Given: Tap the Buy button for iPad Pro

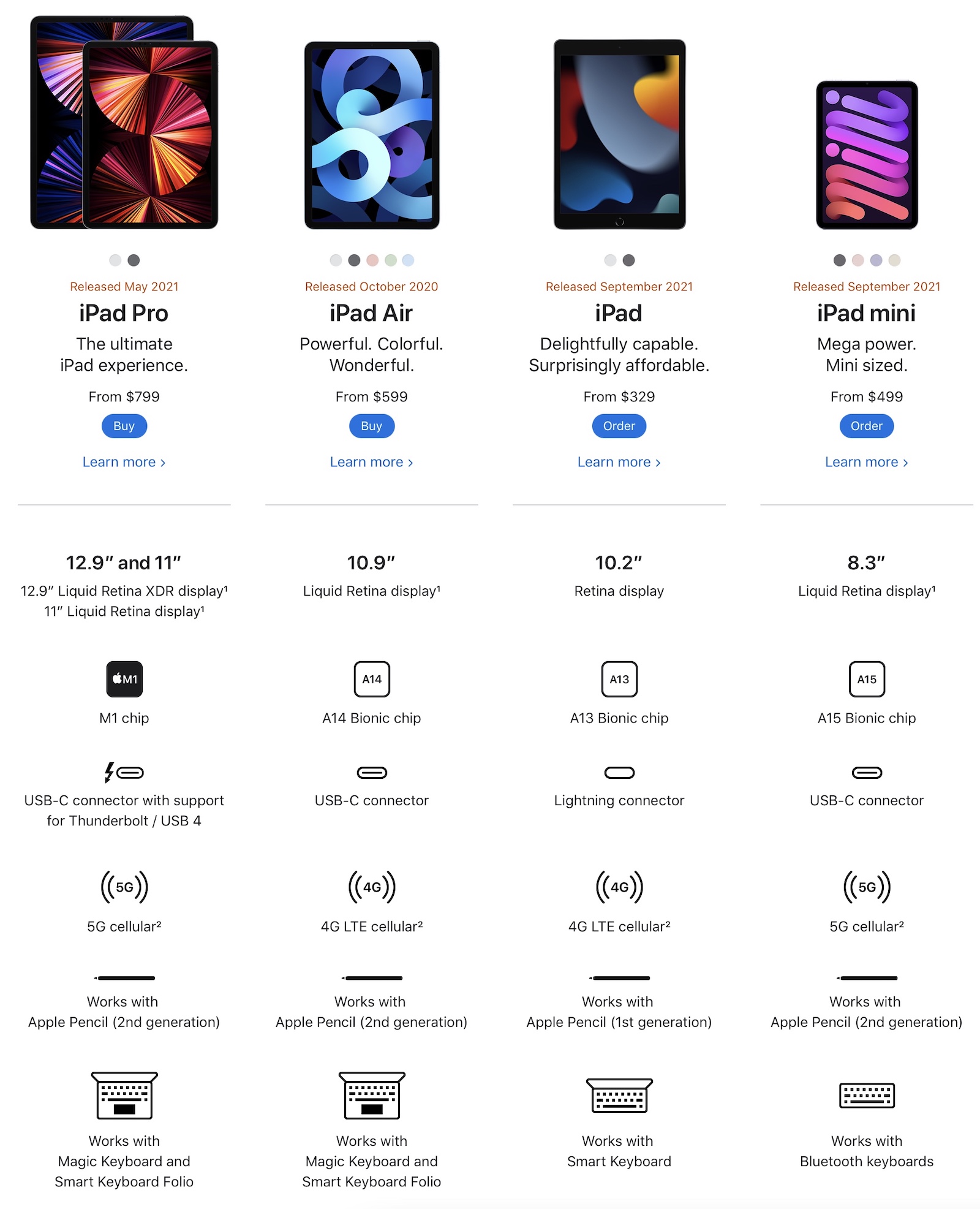Looking at the screenshot, I should 124,426.
